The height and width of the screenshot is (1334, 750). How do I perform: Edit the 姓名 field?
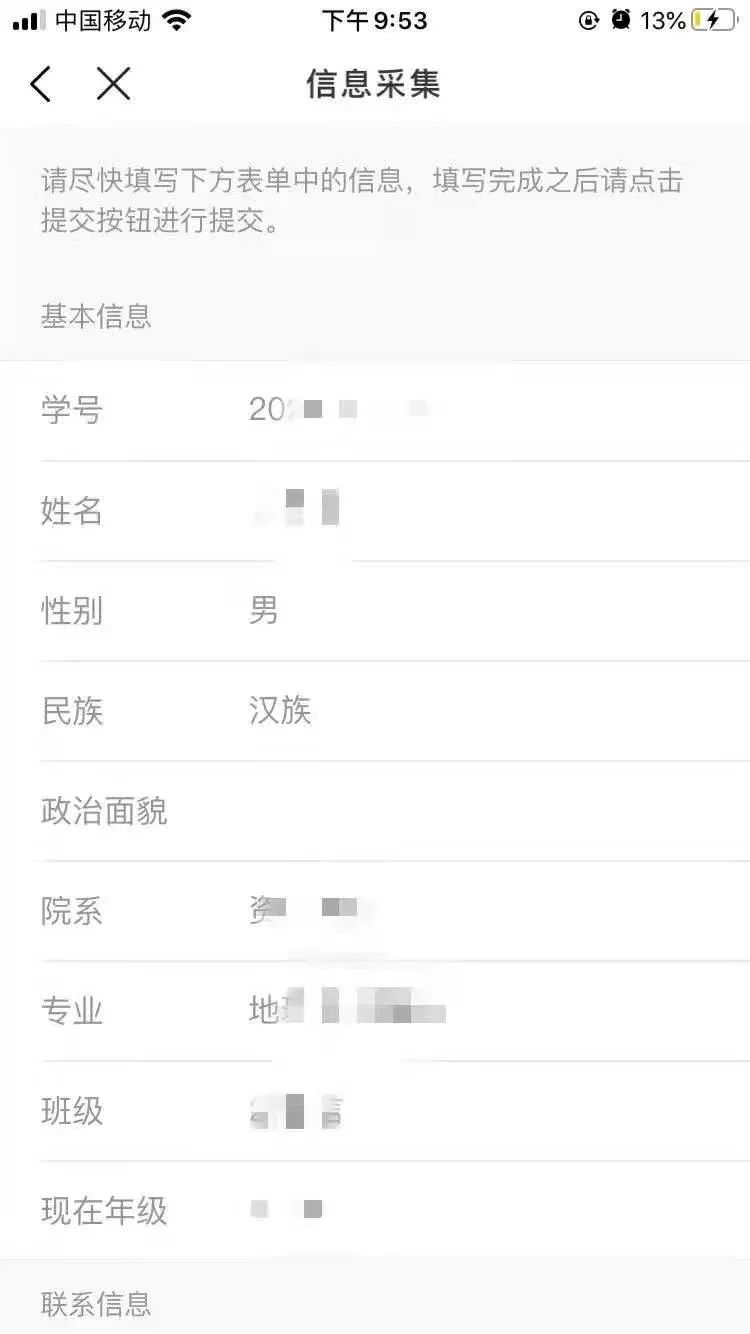click(x=375, y=511)
